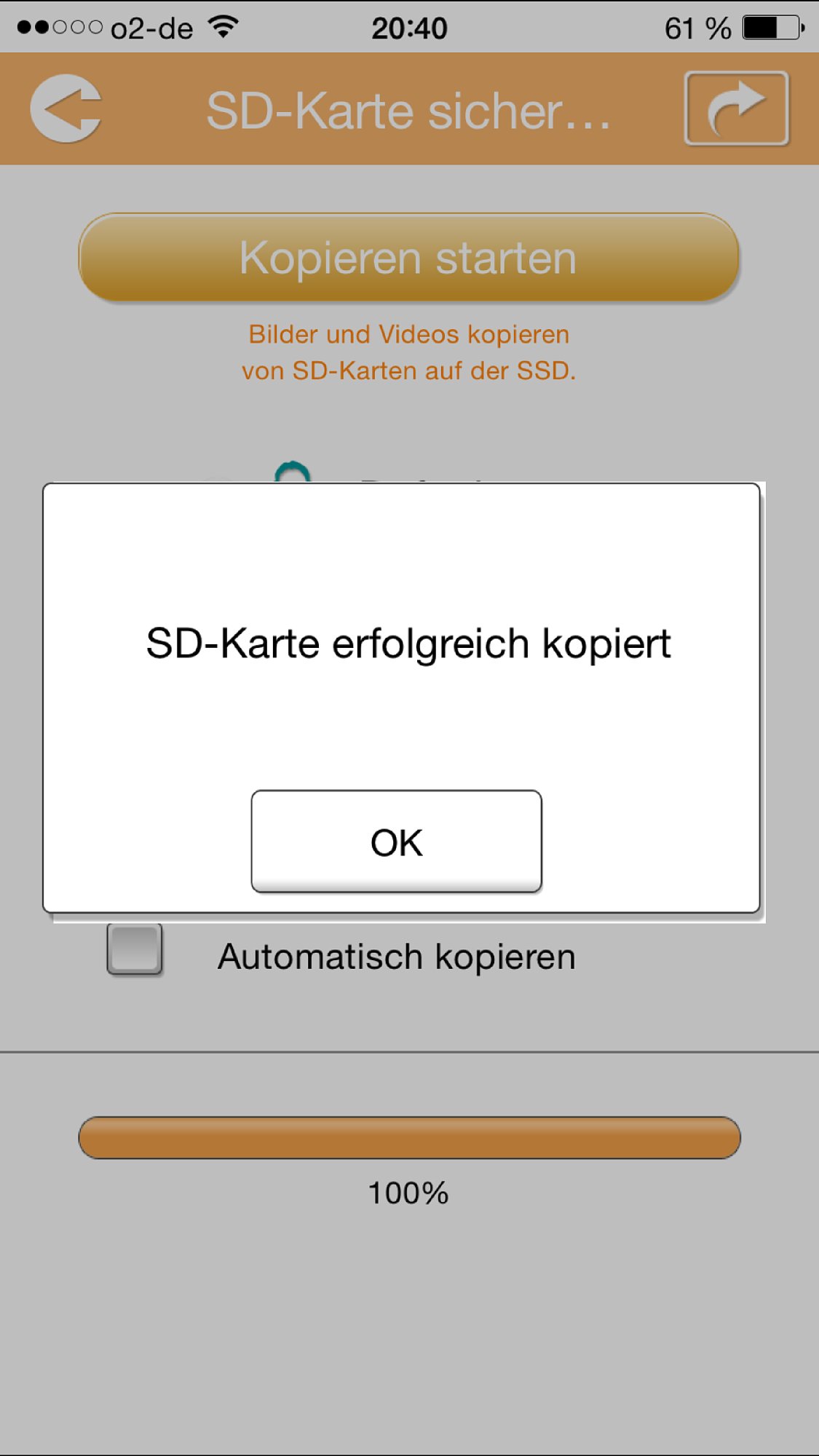Confirm the dialog with OK
This screenshot has height=1456, width=819.
click(x=396, y=841)
